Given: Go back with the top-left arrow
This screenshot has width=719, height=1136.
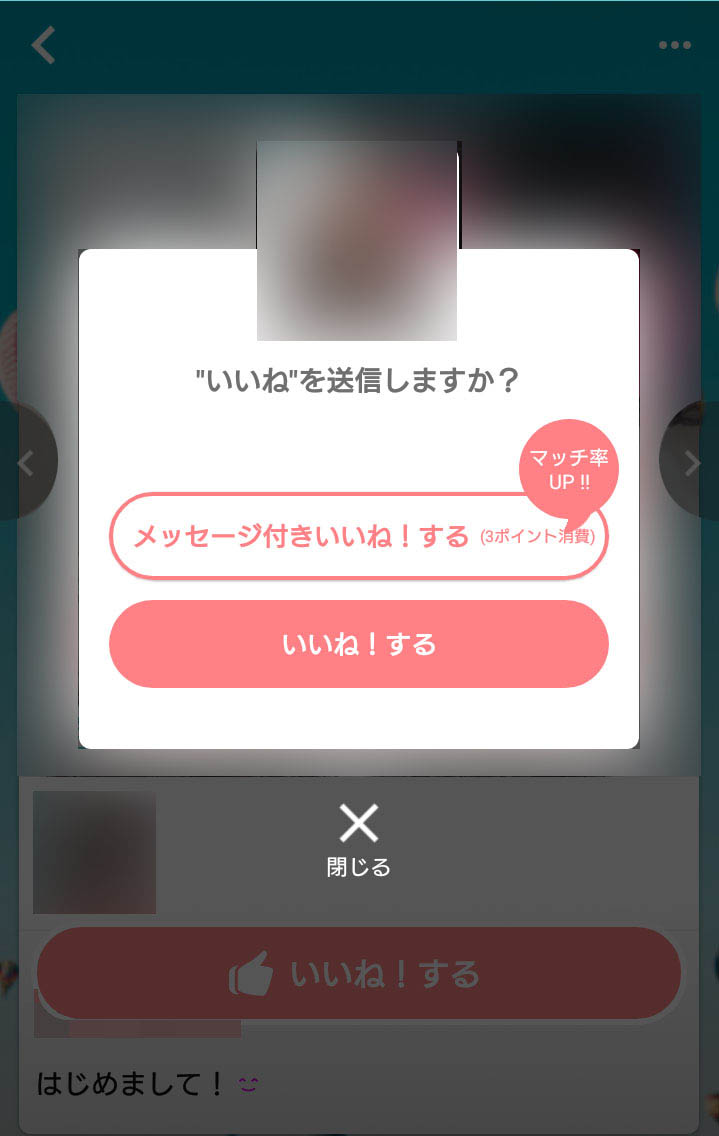Looking at the screenshot, I should [43, 45].
